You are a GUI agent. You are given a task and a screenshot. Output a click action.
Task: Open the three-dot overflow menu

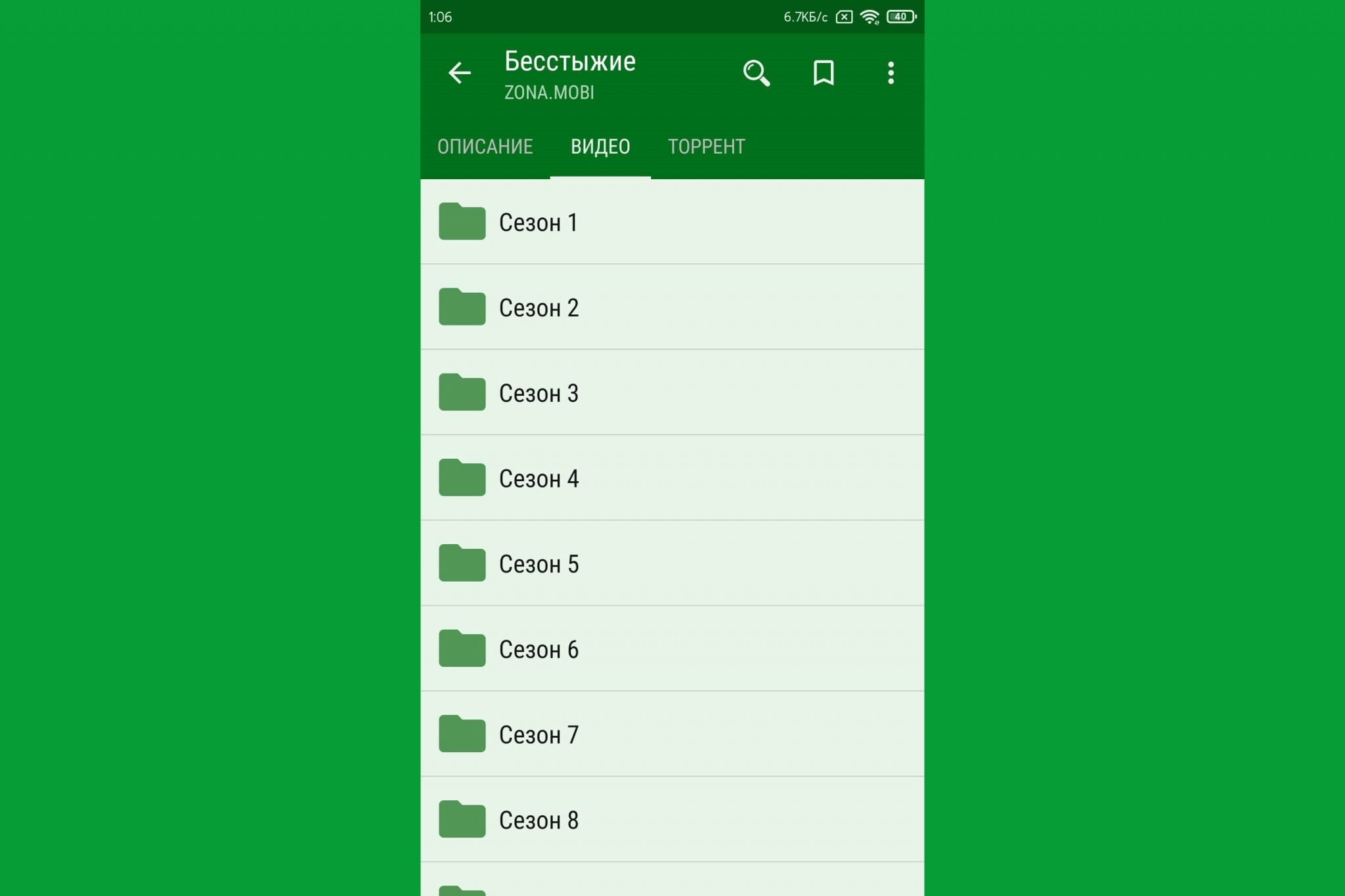click(x=891, y=73)
